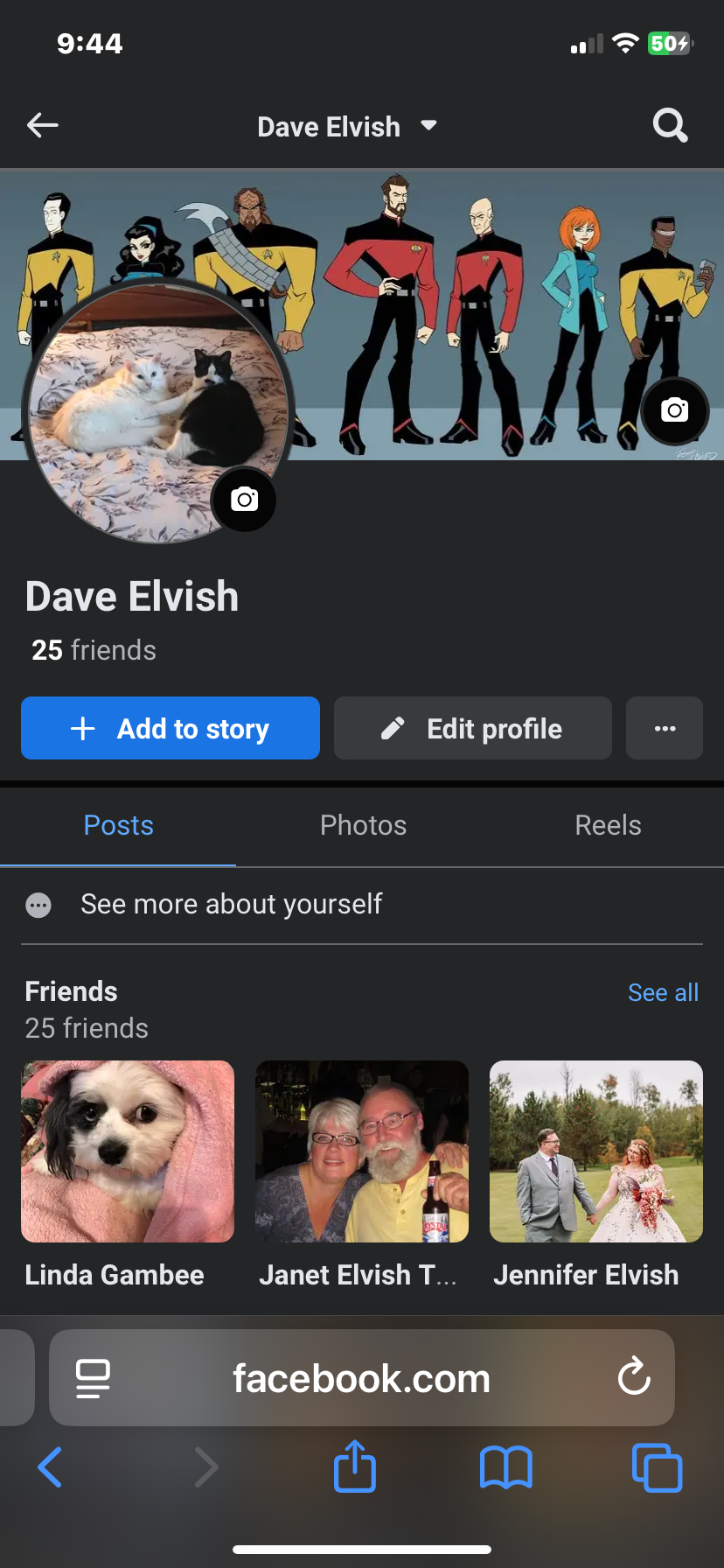Open See more about yourself

[231, 904]
